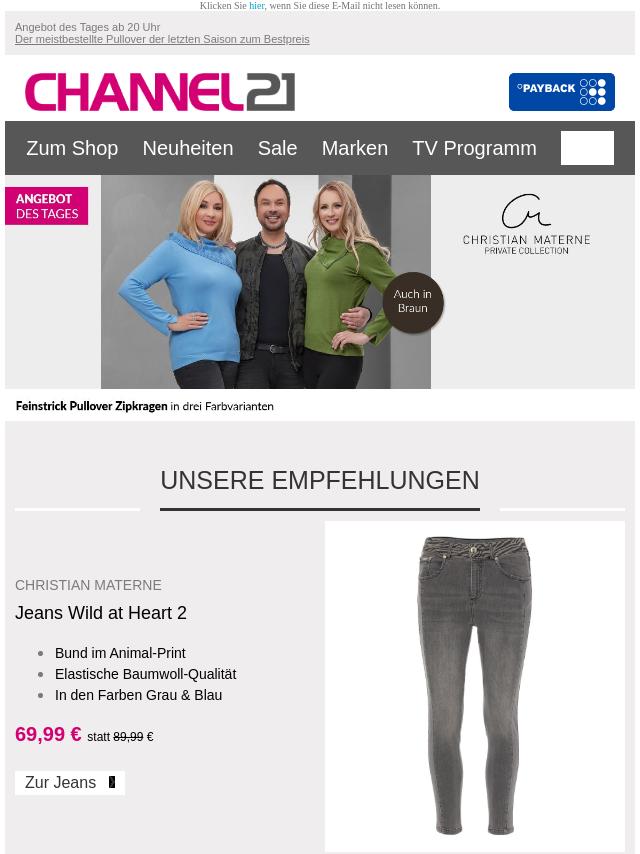Open the 'Der meistbestellte Pullover' bestseller link
This screenshot has width=640, height=854.
click(162, 39)
